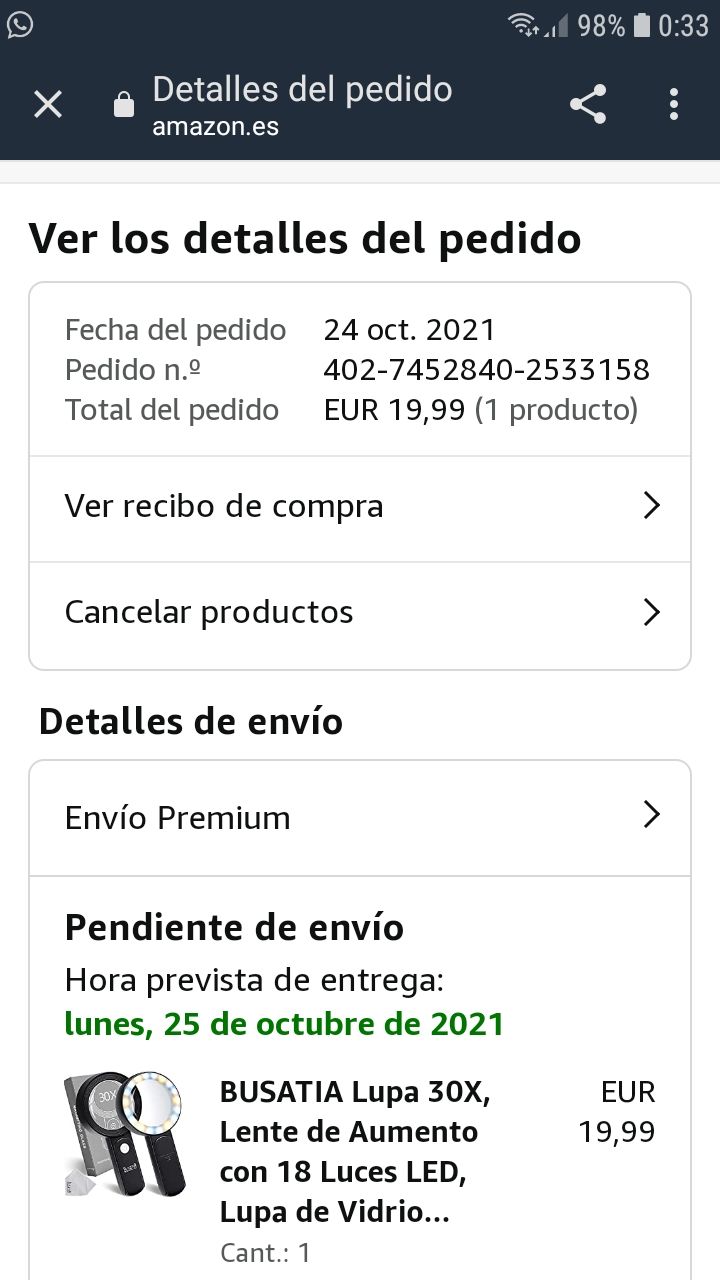Close the Detalles del pedido browser tab

(x=48, y=104)
